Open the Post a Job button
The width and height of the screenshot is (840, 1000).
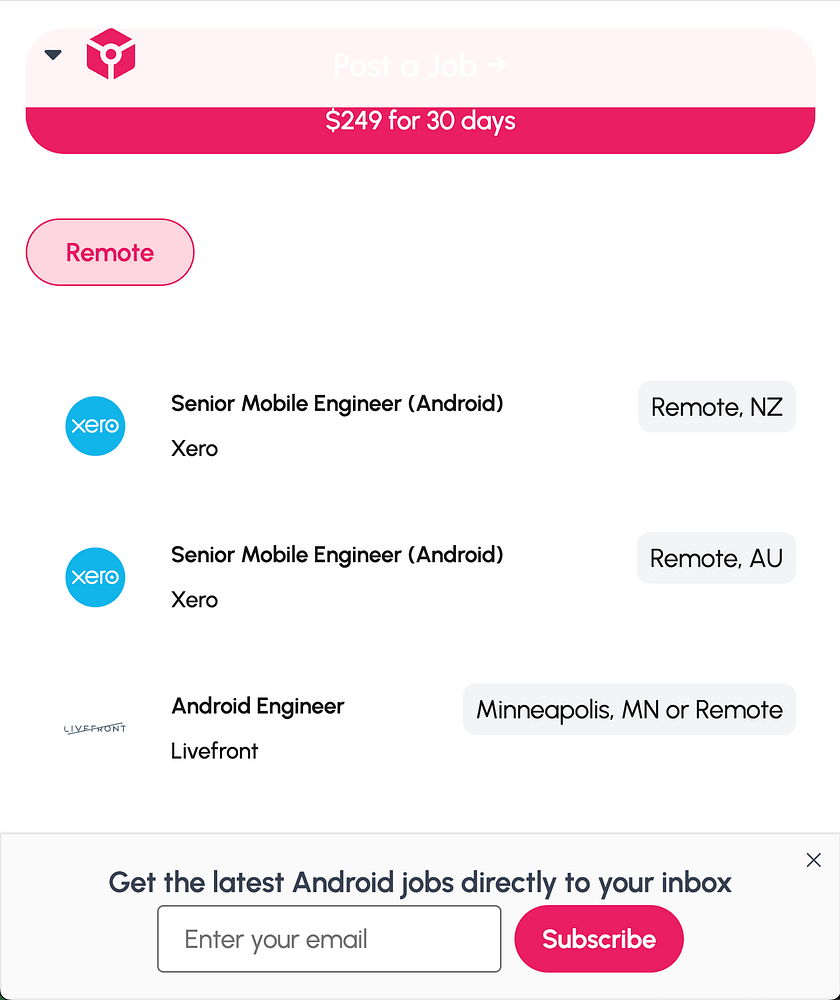pos(420,91)
